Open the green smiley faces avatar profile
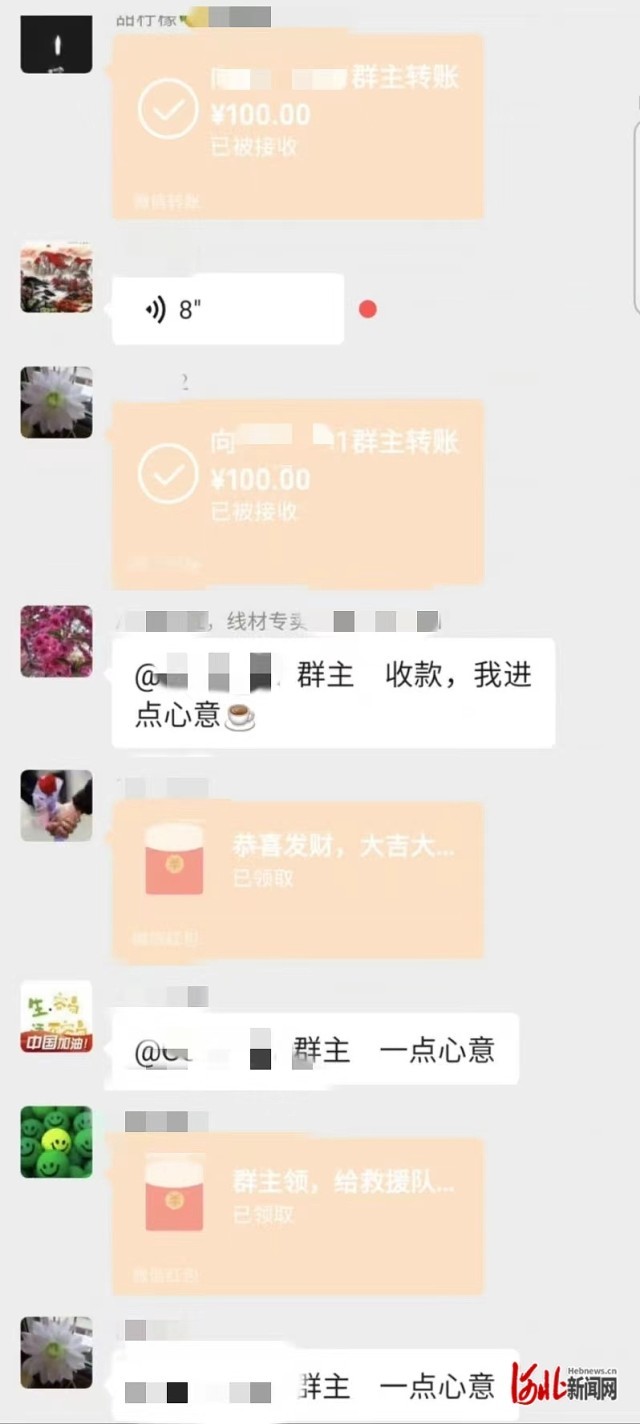Screen dimensions: 640x1424 point(56,1142)
